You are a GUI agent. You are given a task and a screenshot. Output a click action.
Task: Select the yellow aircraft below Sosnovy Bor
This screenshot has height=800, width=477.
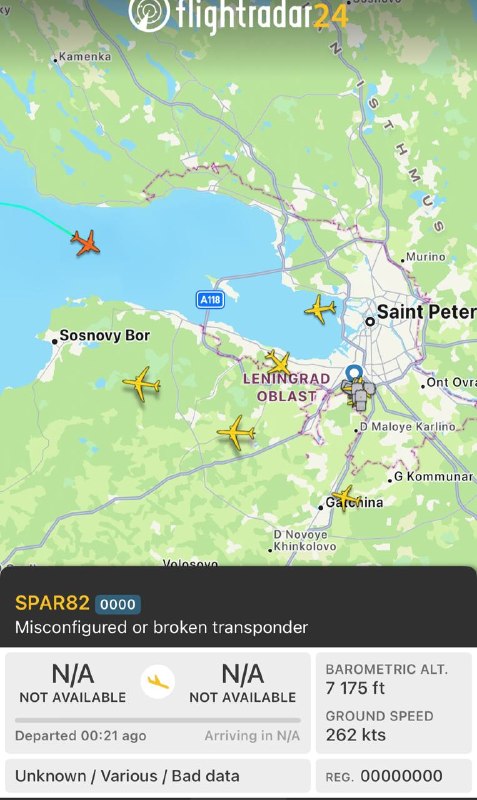[x=141, y=384]
